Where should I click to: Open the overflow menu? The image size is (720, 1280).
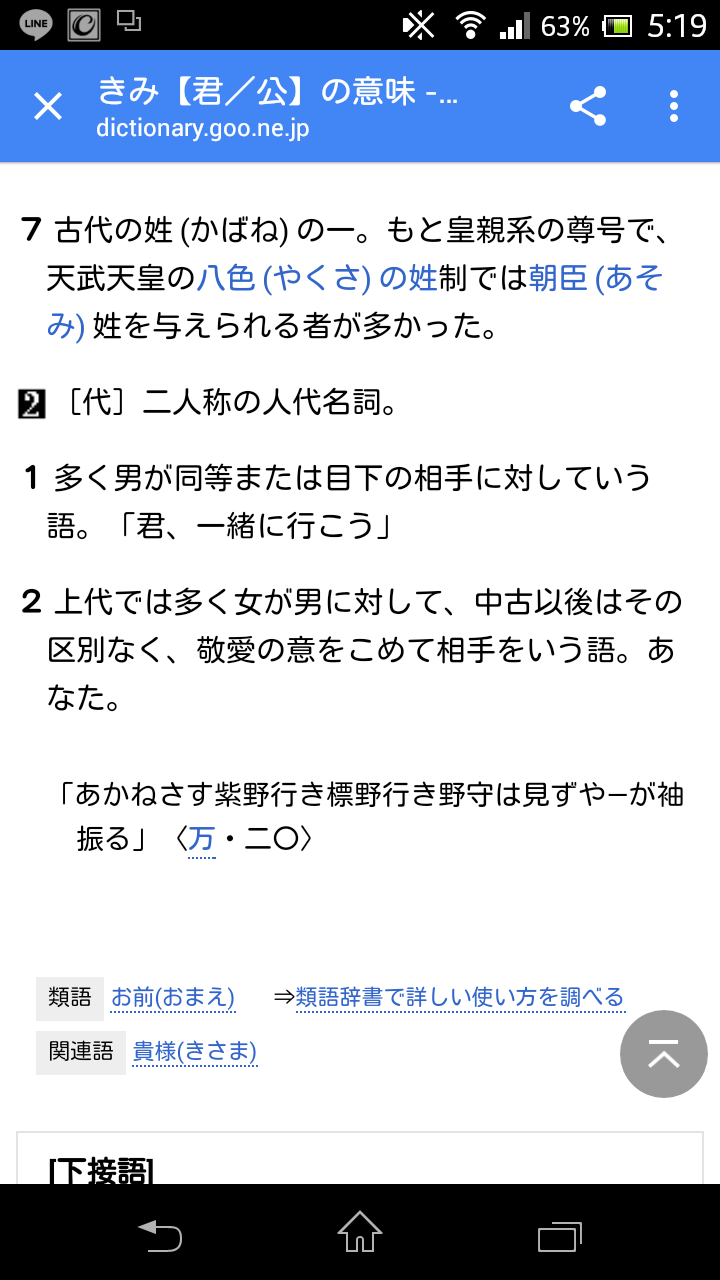click(674, 106)
